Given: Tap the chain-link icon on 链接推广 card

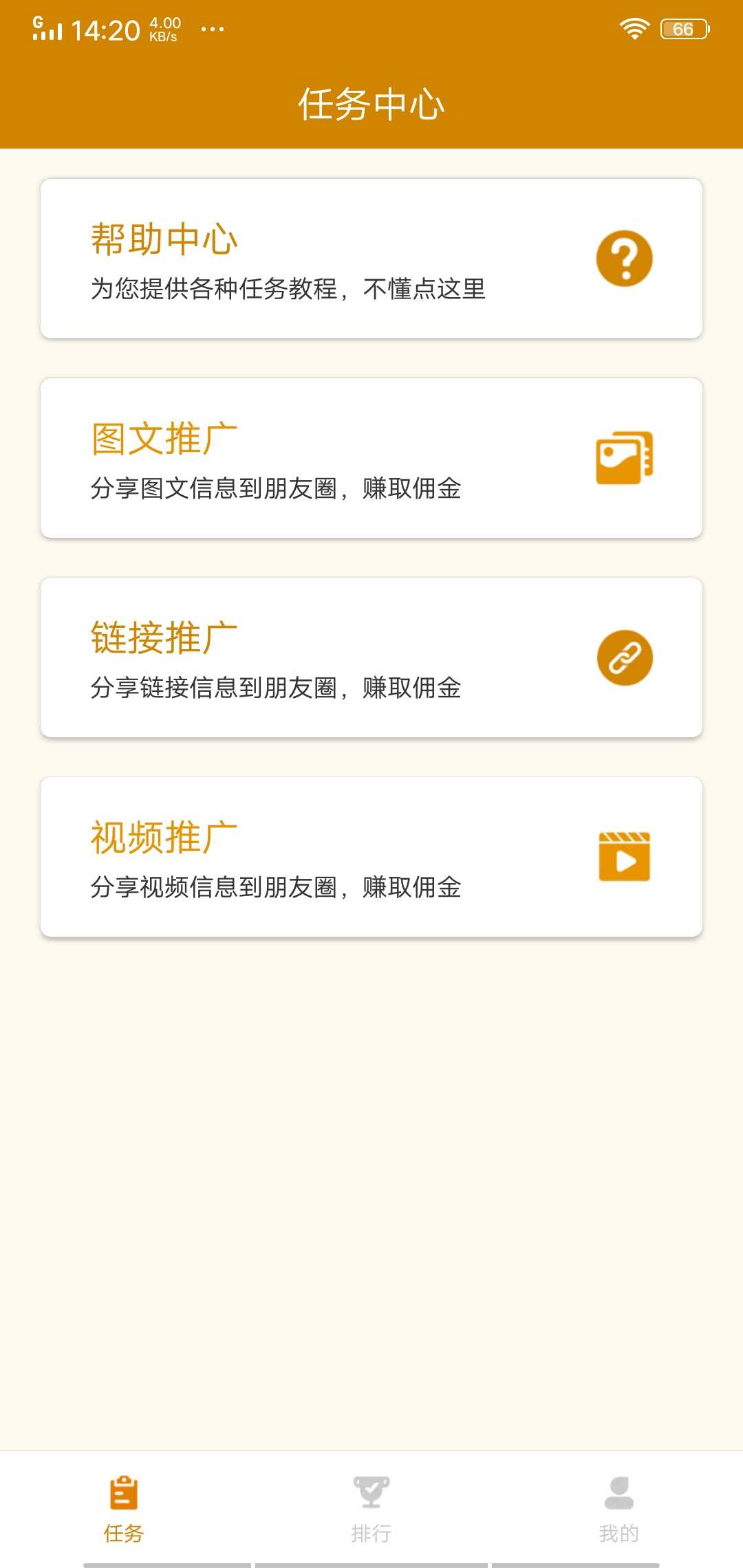Looking at the screenshot, I should coord(625,658).
